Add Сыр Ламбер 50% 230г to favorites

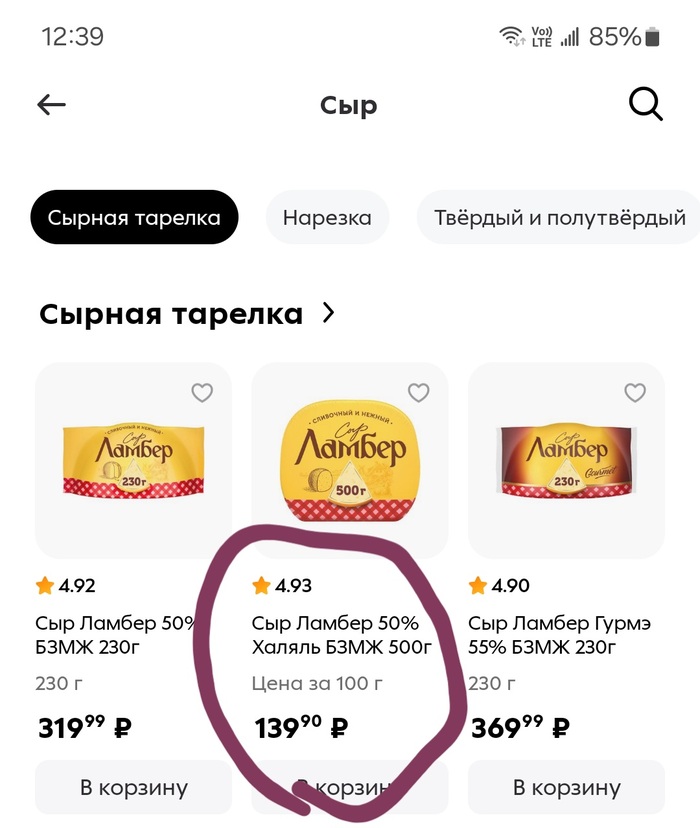pyautogui.click(x=202, y=393)
